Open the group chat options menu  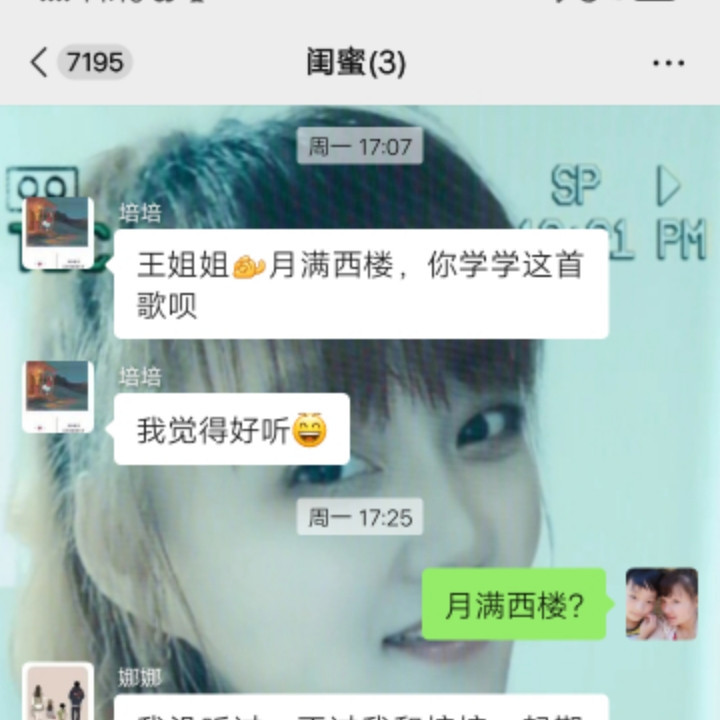coord(668,63)
